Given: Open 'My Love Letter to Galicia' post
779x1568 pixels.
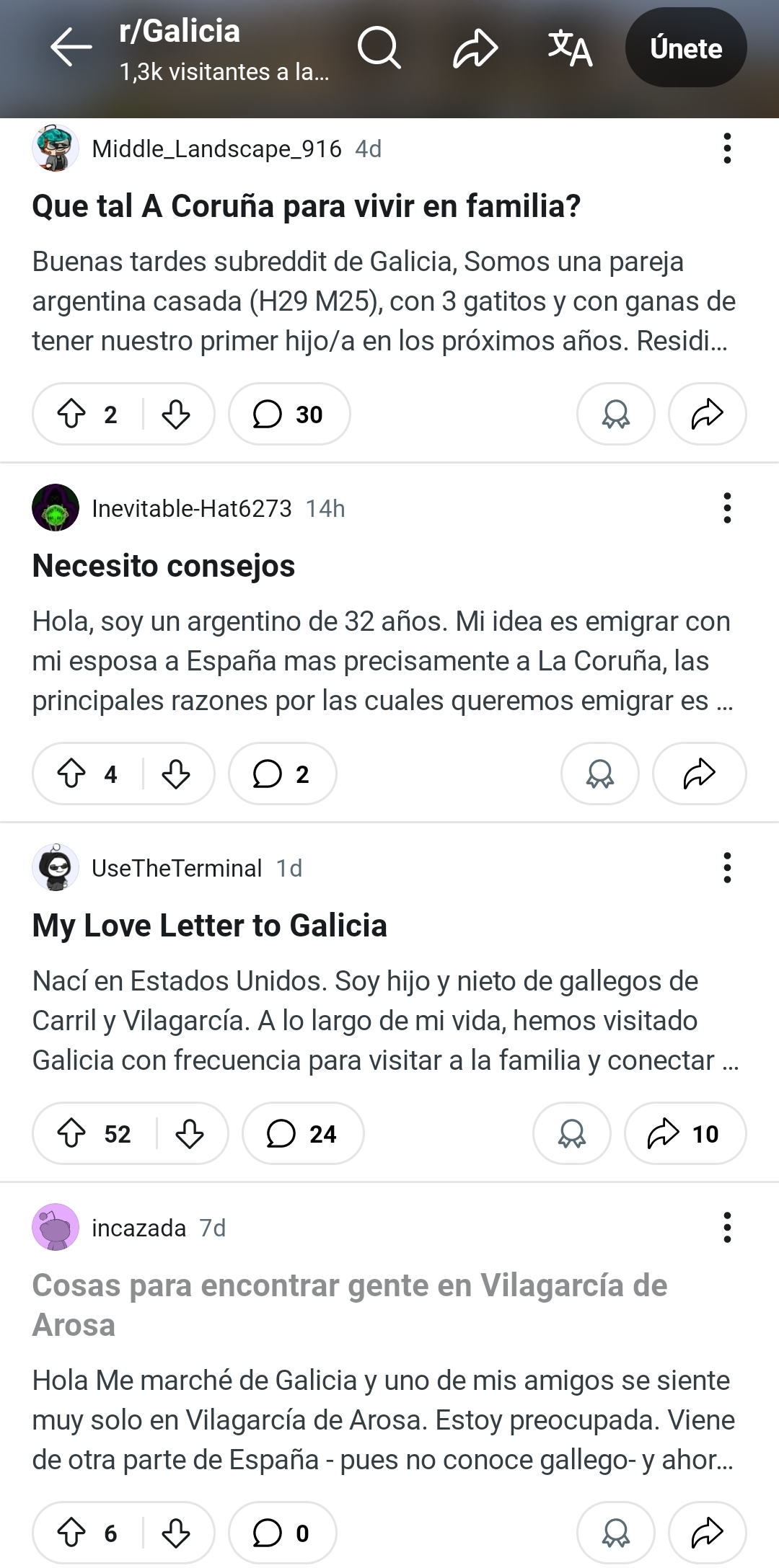Looking at the screenshot, I should click(x=210, y=926).
